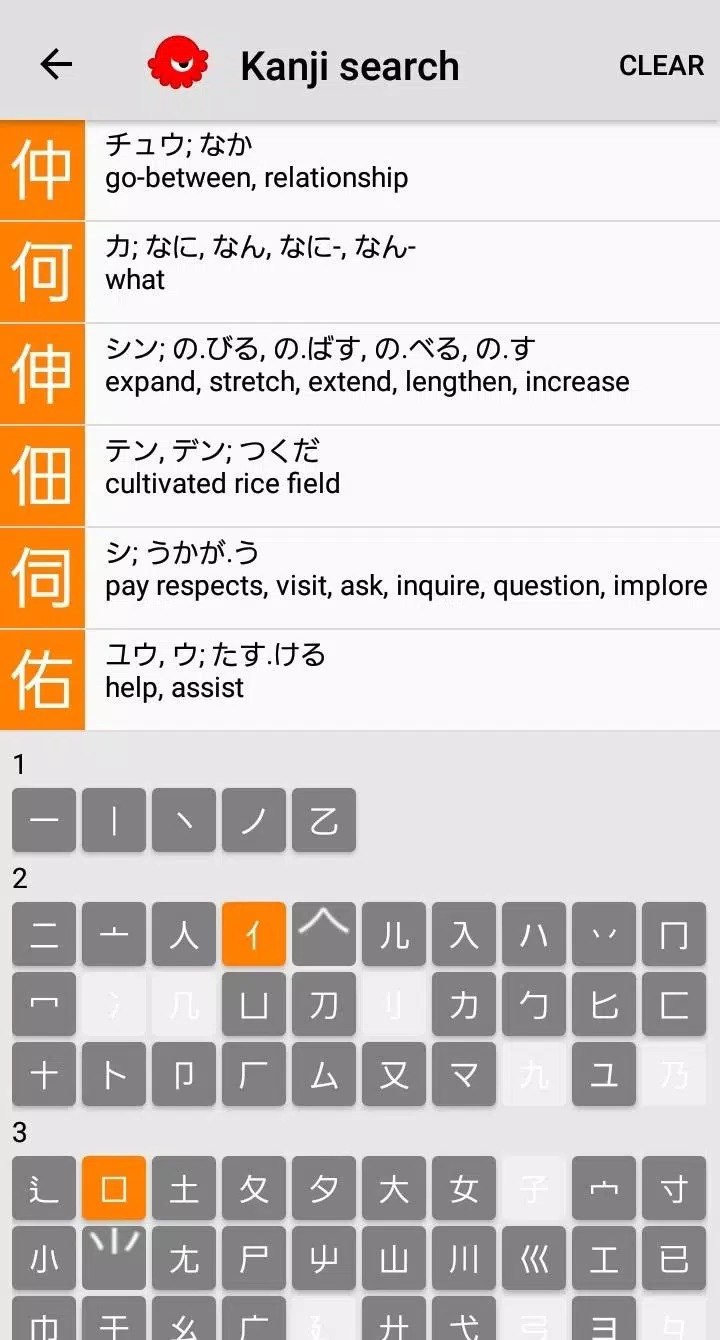Select the radical 土

(184, 1188)
